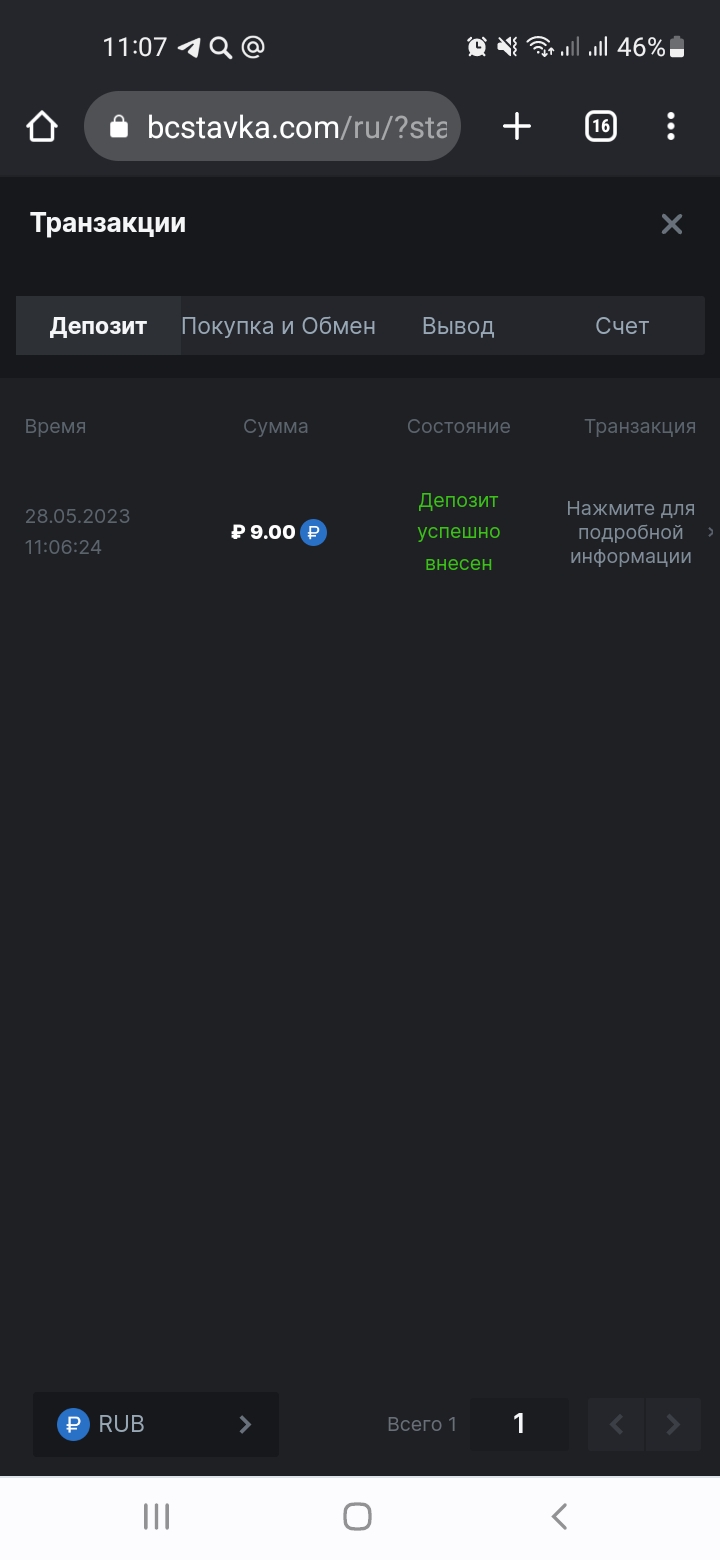720x1560 pixels.
Task: Tap the browser address bar
Action: click(x=272, y=126)
